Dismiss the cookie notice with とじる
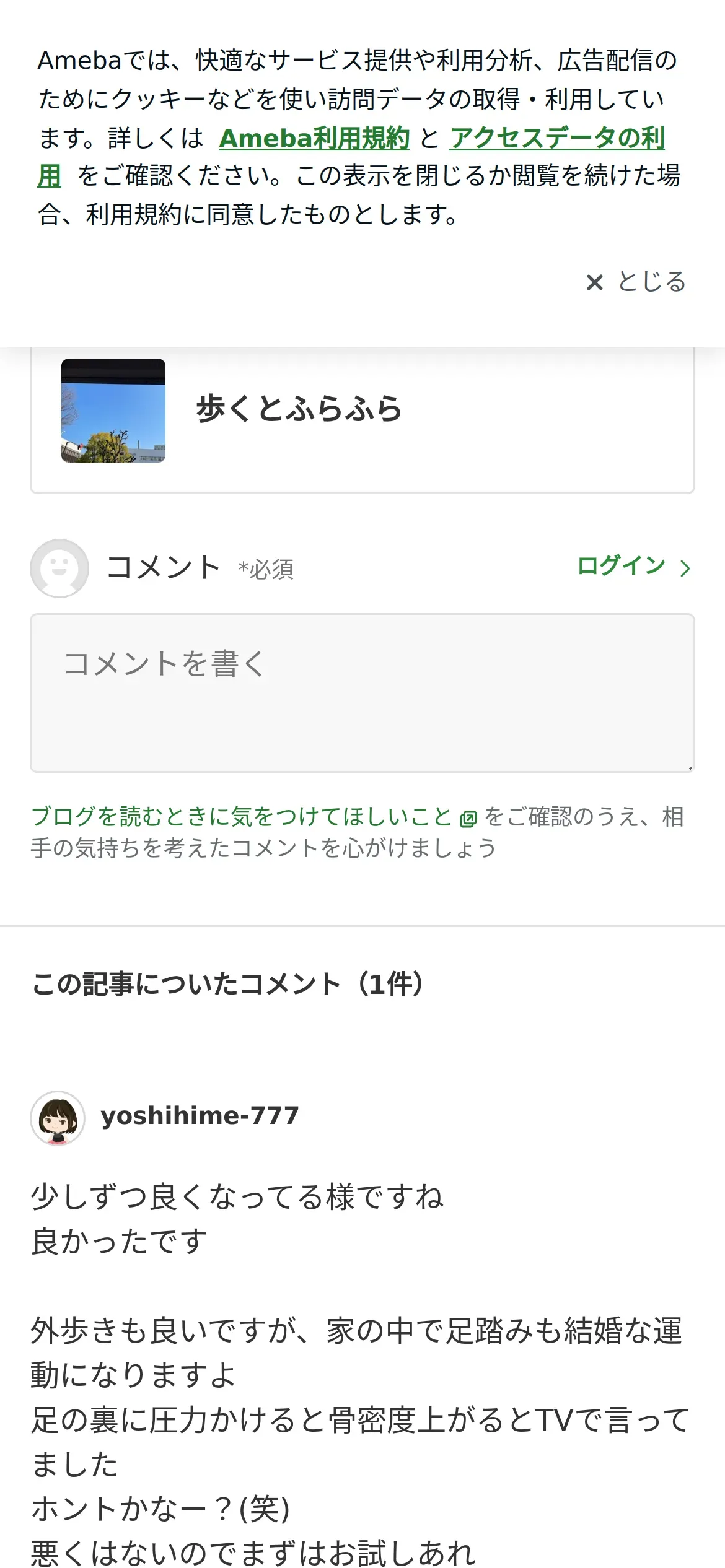Screen dimensions: 725x1568 pos(636,282)
